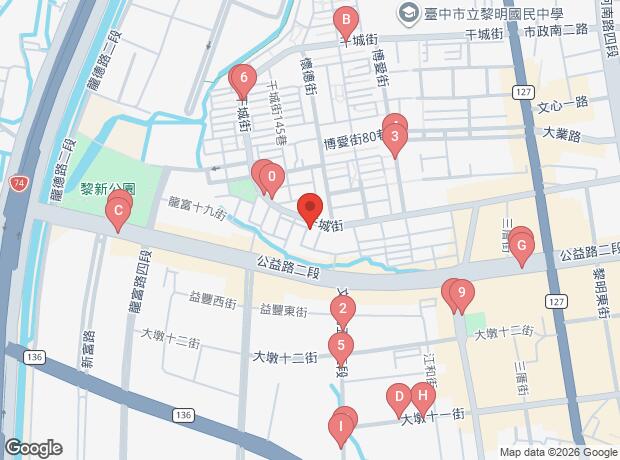Select marker 2 near 益豐東街

[342, 312]
